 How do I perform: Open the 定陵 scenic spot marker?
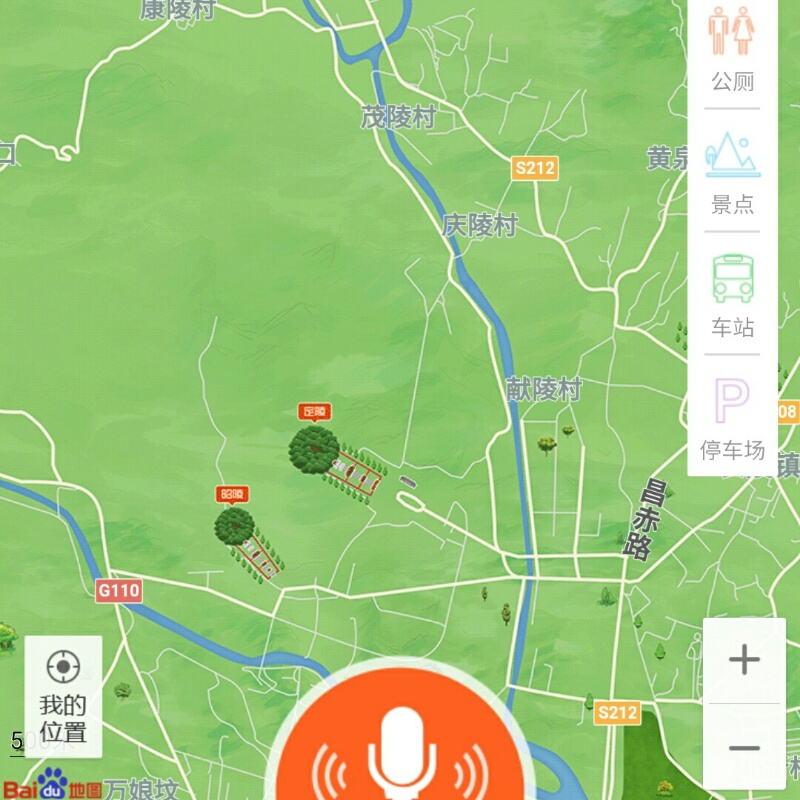point(314,412)
